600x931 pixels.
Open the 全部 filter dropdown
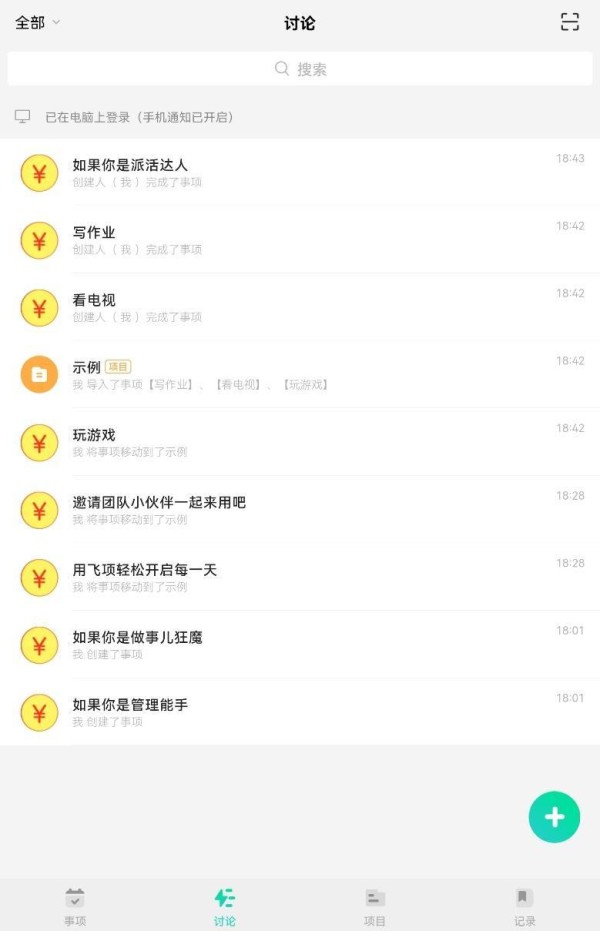(37, 23)
